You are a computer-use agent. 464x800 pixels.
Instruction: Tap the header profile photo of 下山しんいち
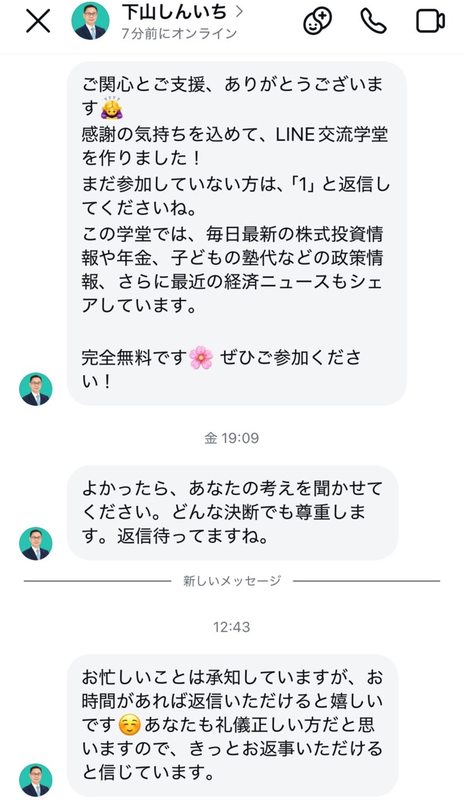pyautogui.click(x=90, y=21)
